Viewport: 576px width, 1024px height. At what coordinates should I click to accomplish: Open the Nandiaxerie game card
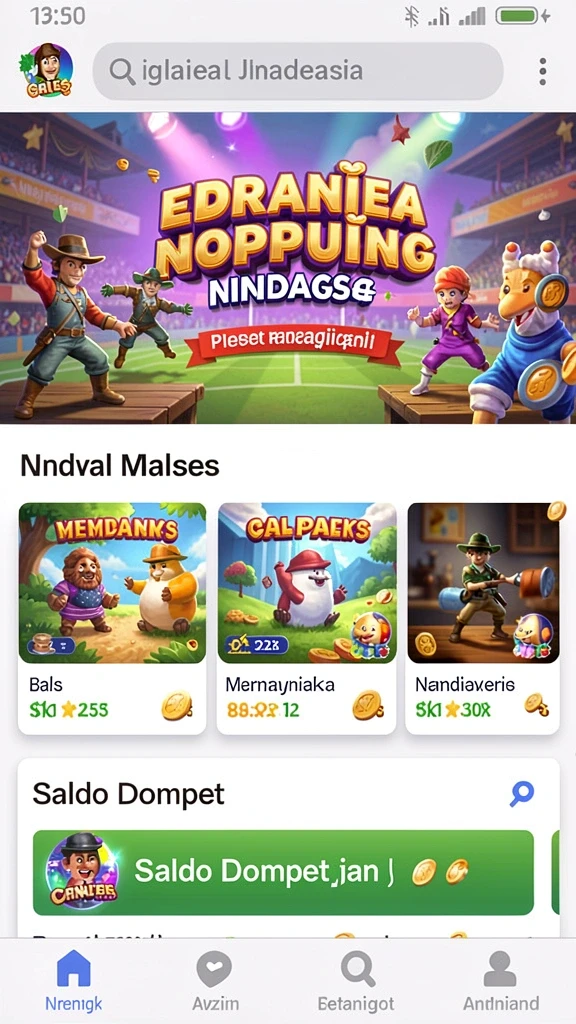coord(483,618)
